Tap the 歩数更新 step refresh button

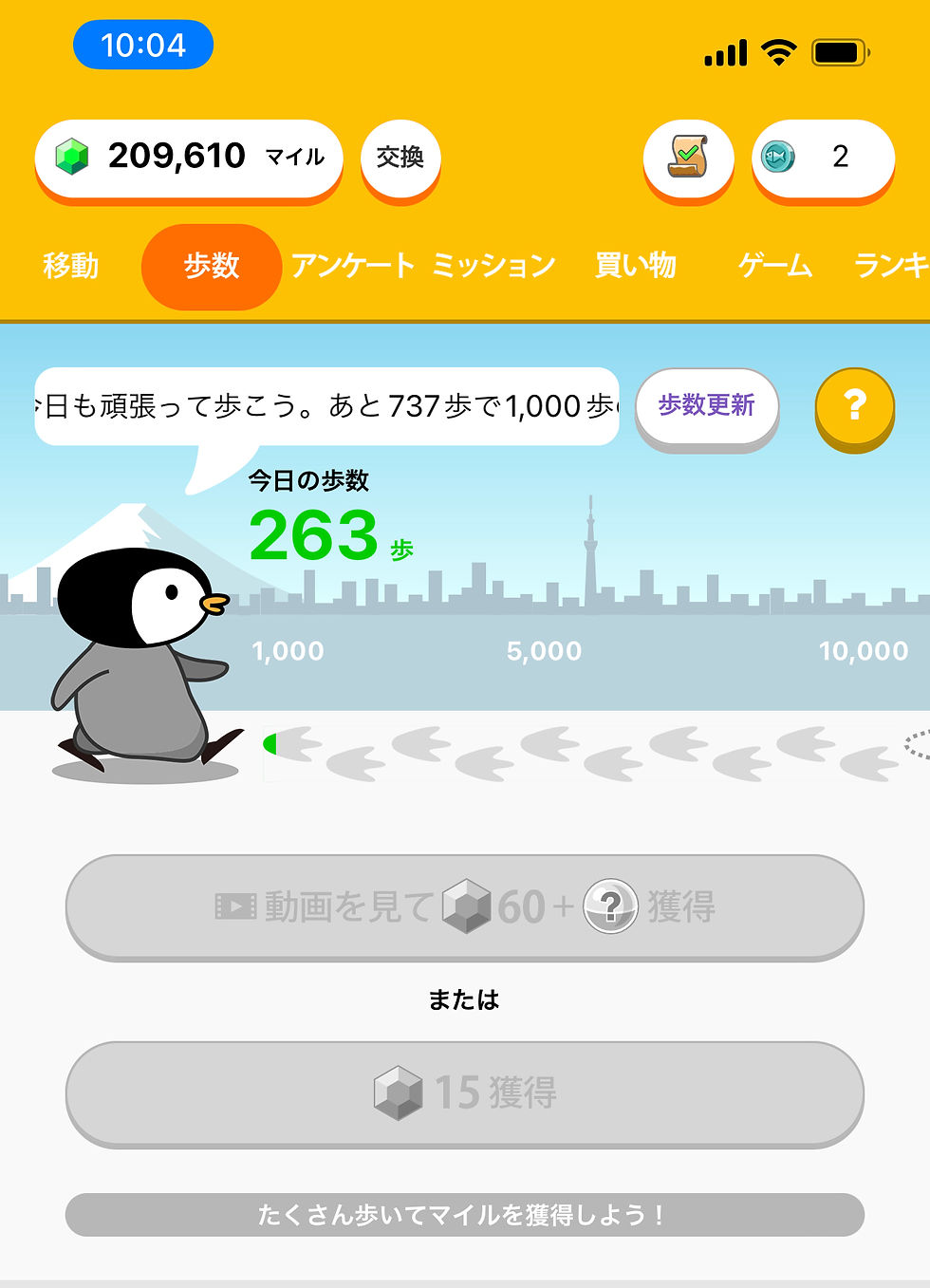pyautogui.click(x=706, y=406)
